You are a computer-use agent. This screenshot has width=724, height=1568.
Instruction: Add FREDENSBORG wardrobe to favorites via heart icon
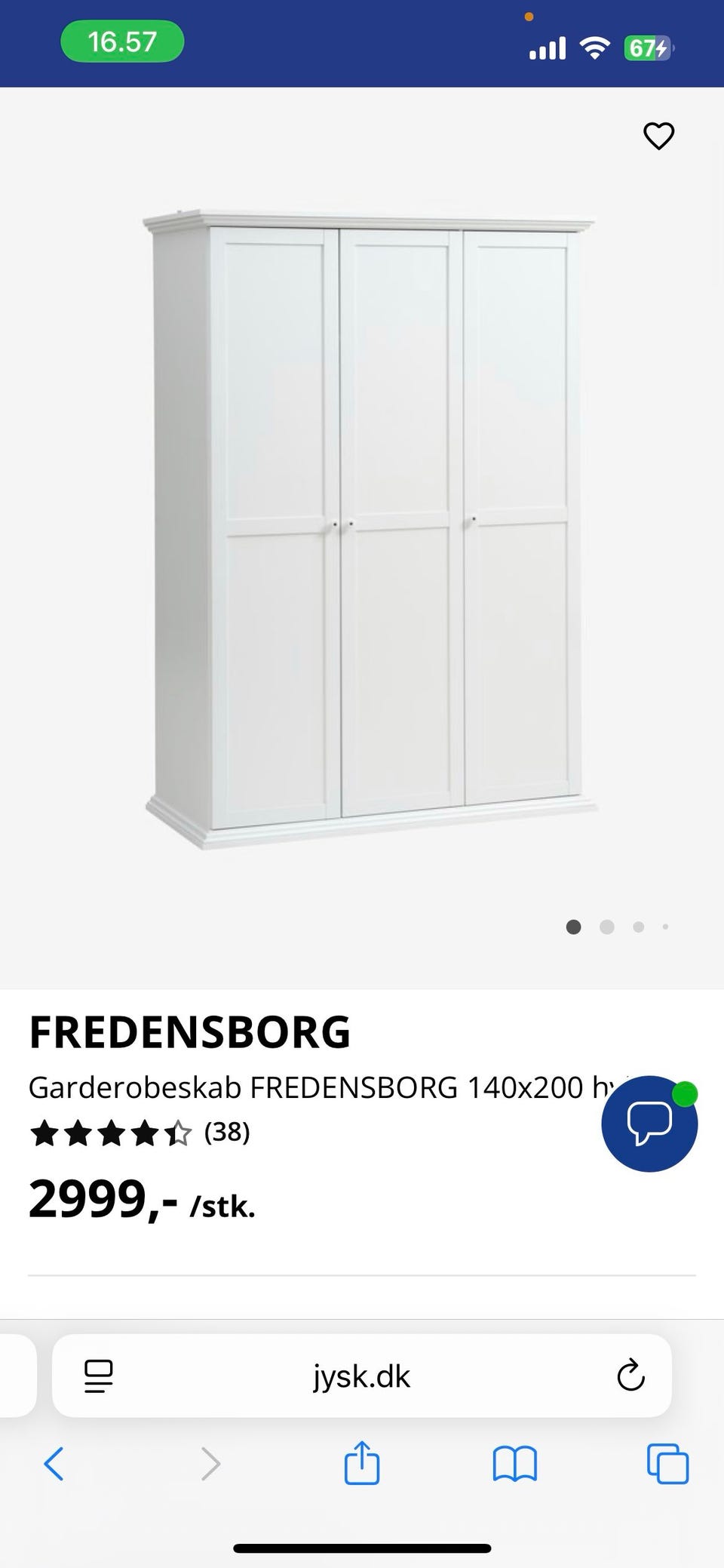(x=658, y=135)
